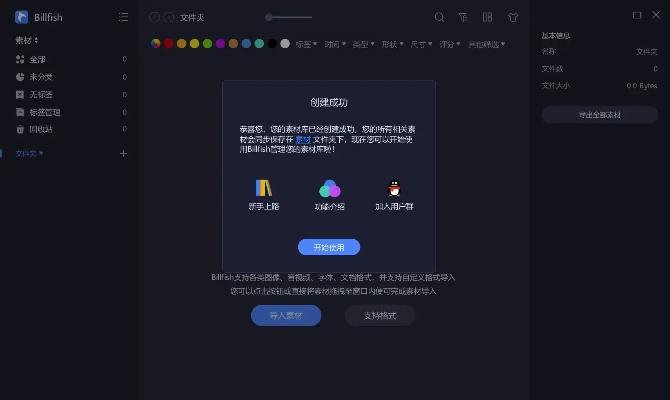View the 支持格式 supported formats
The image size is (670, 400).
click(x=379, y=315)
